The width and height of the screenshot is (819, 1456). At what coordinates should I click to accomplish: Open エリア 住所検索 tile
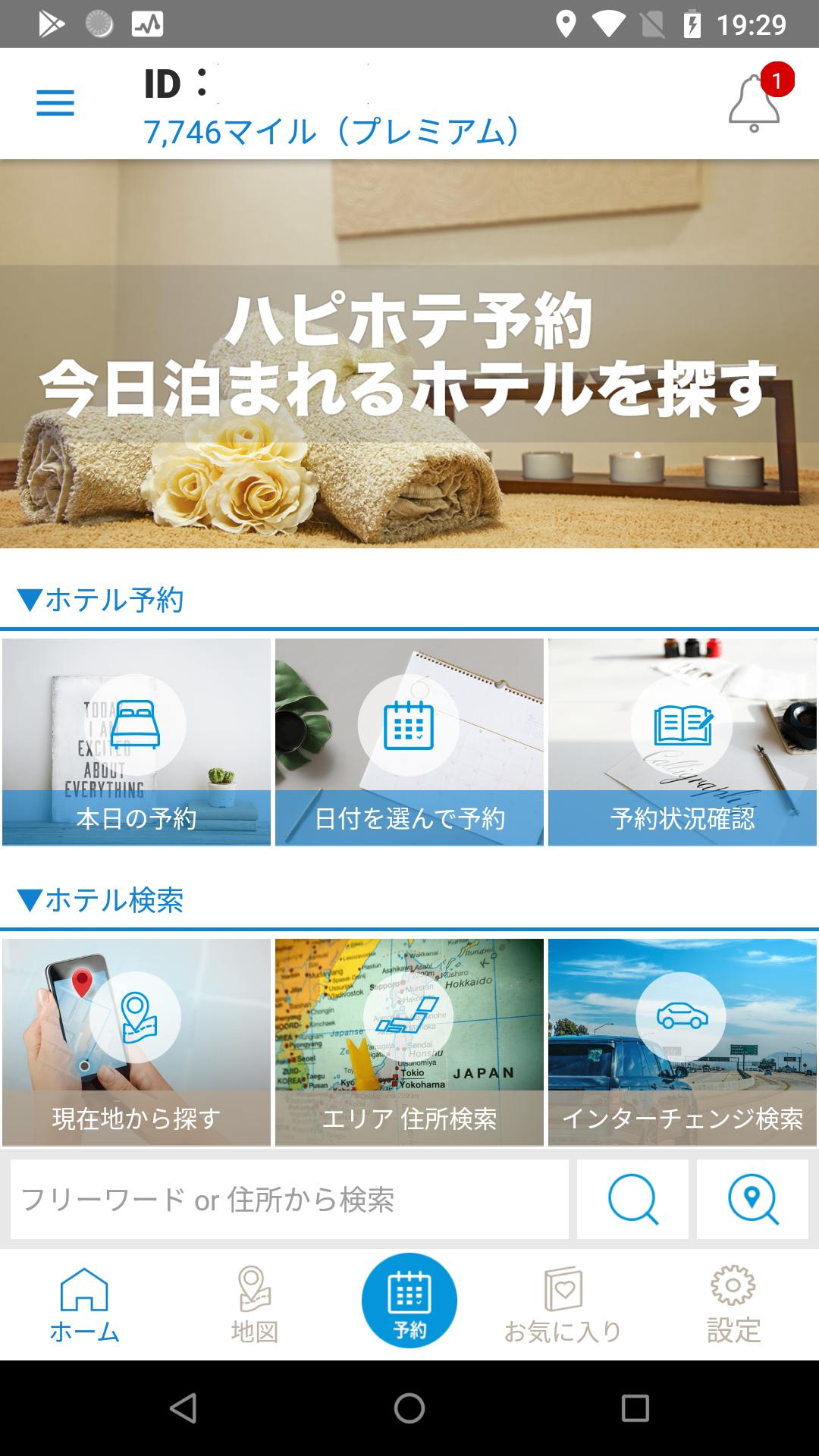[409, 1042]
